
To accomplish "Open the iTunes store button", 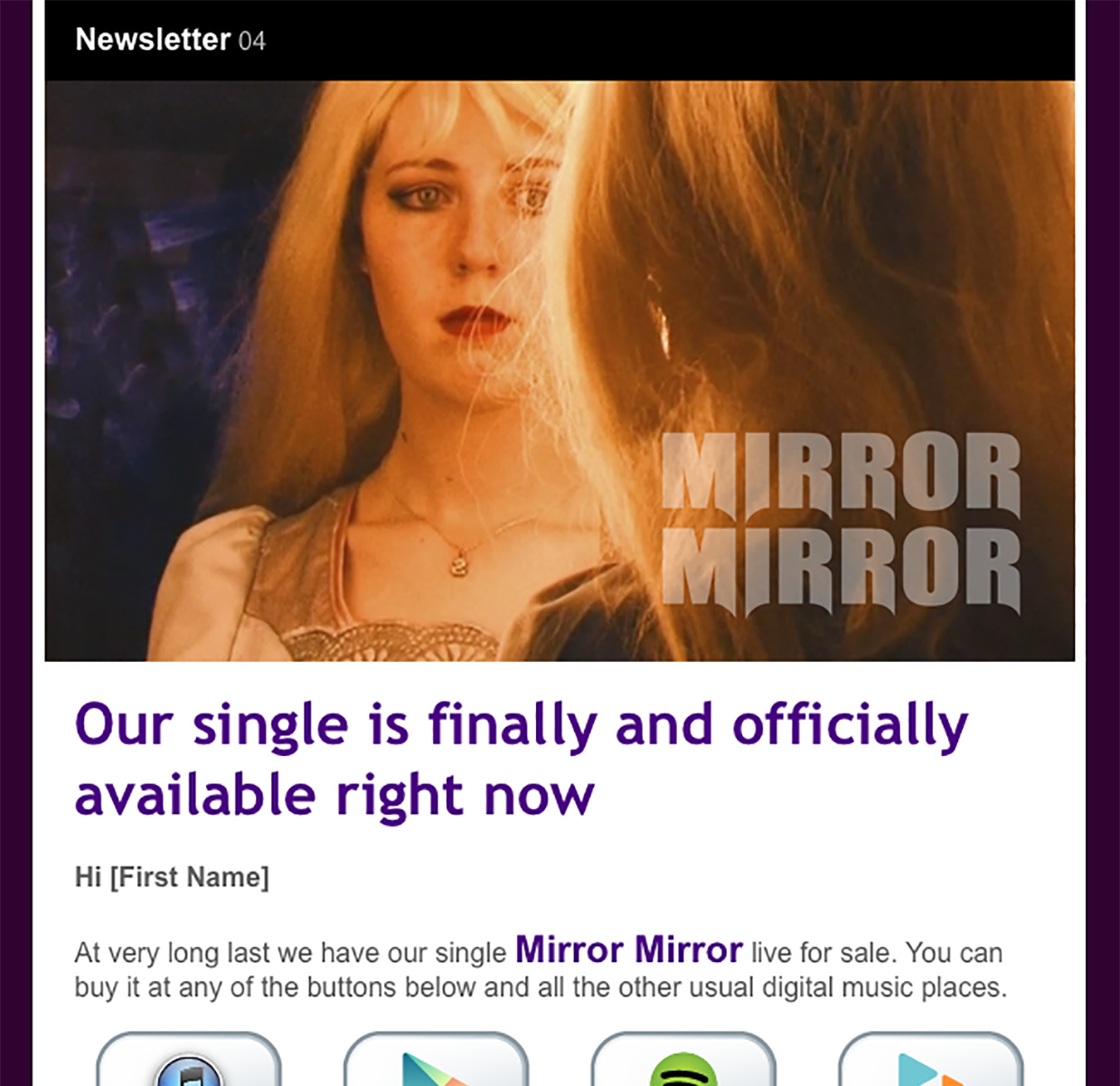I will (x=189, y=1062).
